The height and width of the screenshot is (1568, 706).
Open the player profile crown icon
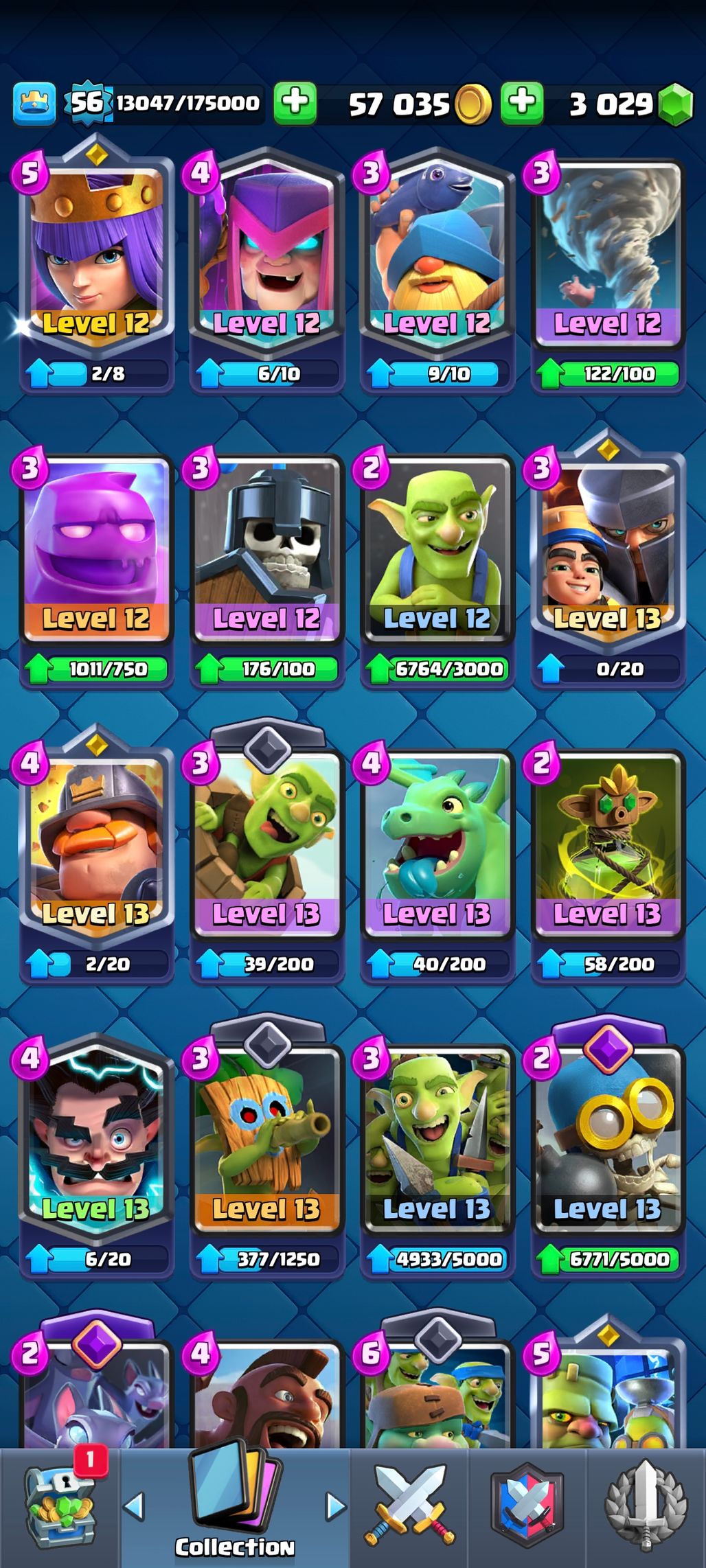point(34,105)
